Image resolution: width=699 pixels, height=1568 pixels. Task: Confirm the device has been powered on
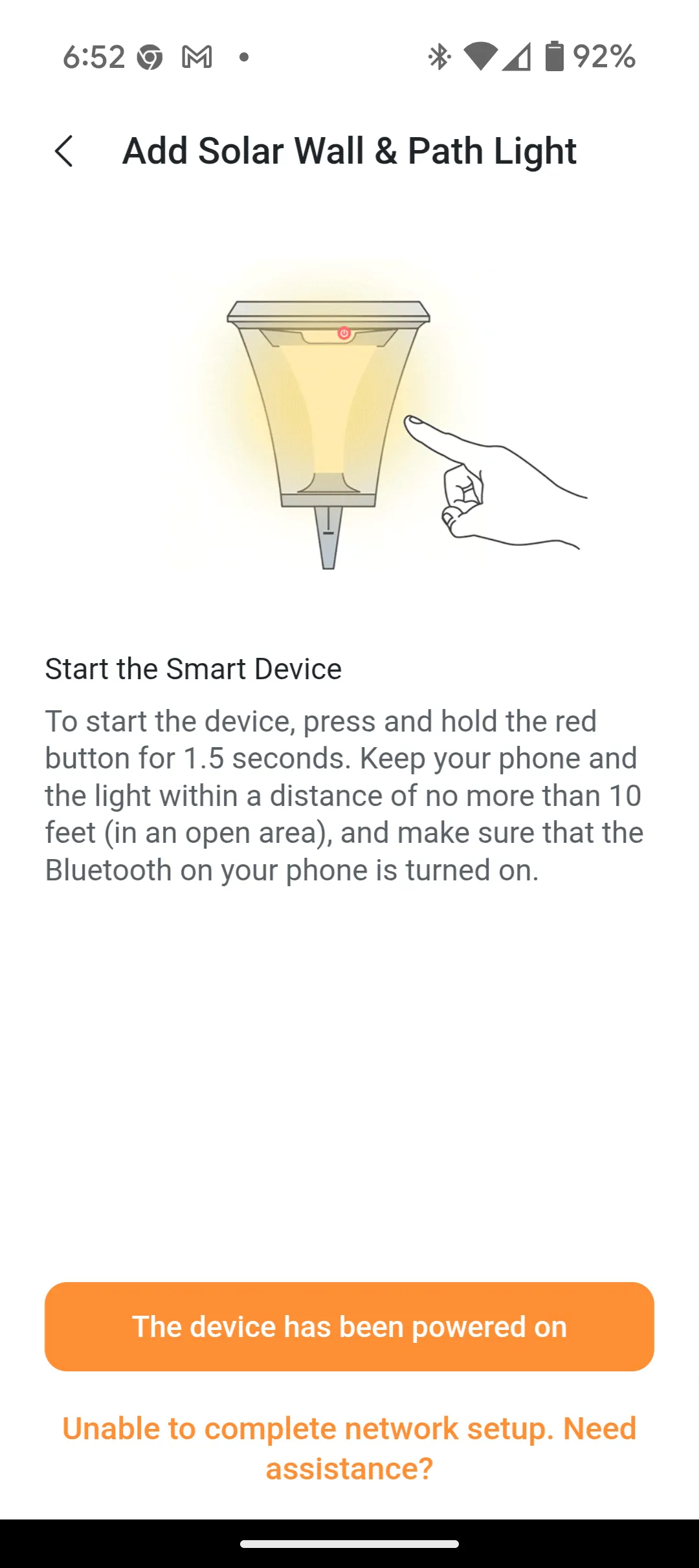(x=349, y=1327)
